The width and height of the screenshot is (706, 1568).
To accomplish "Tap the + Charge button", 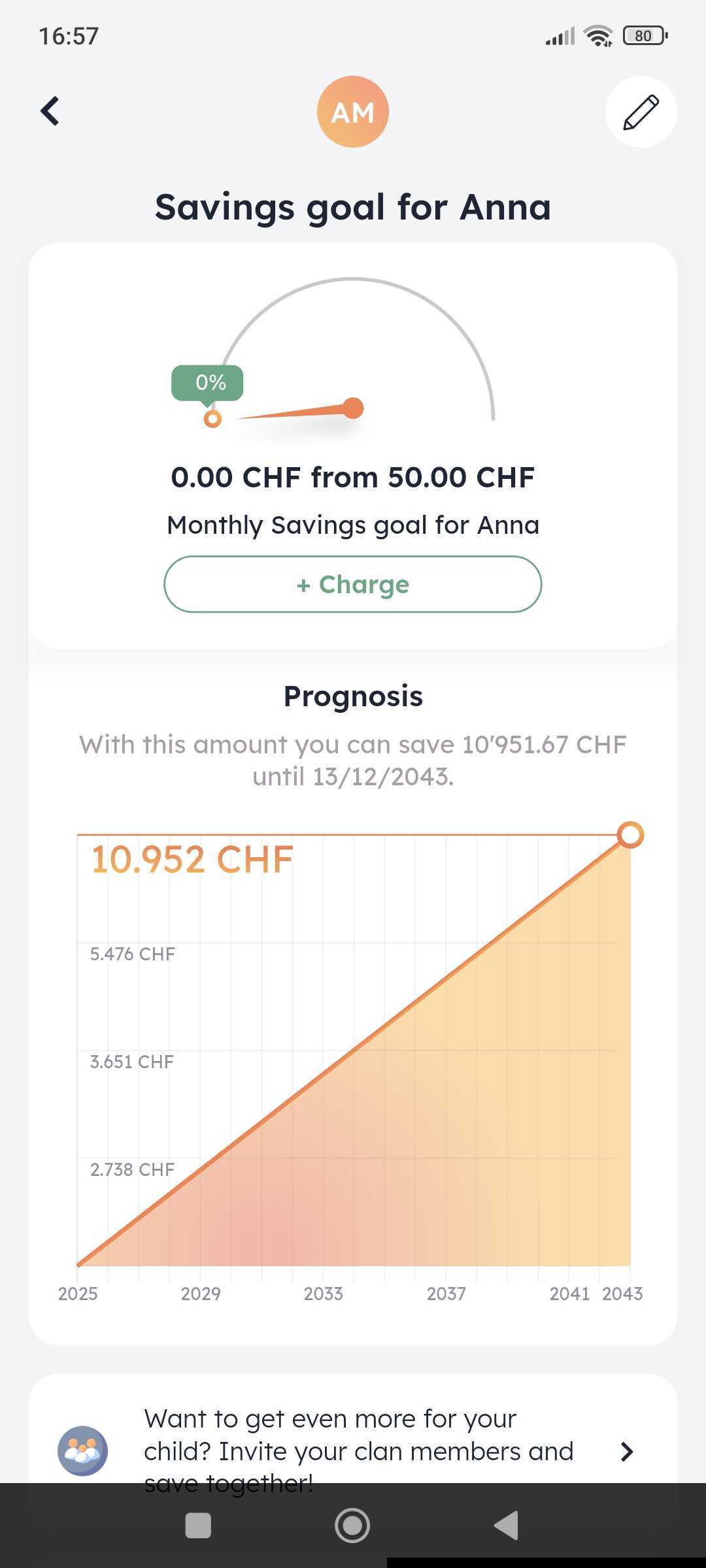I will click(x=352, y=584).
